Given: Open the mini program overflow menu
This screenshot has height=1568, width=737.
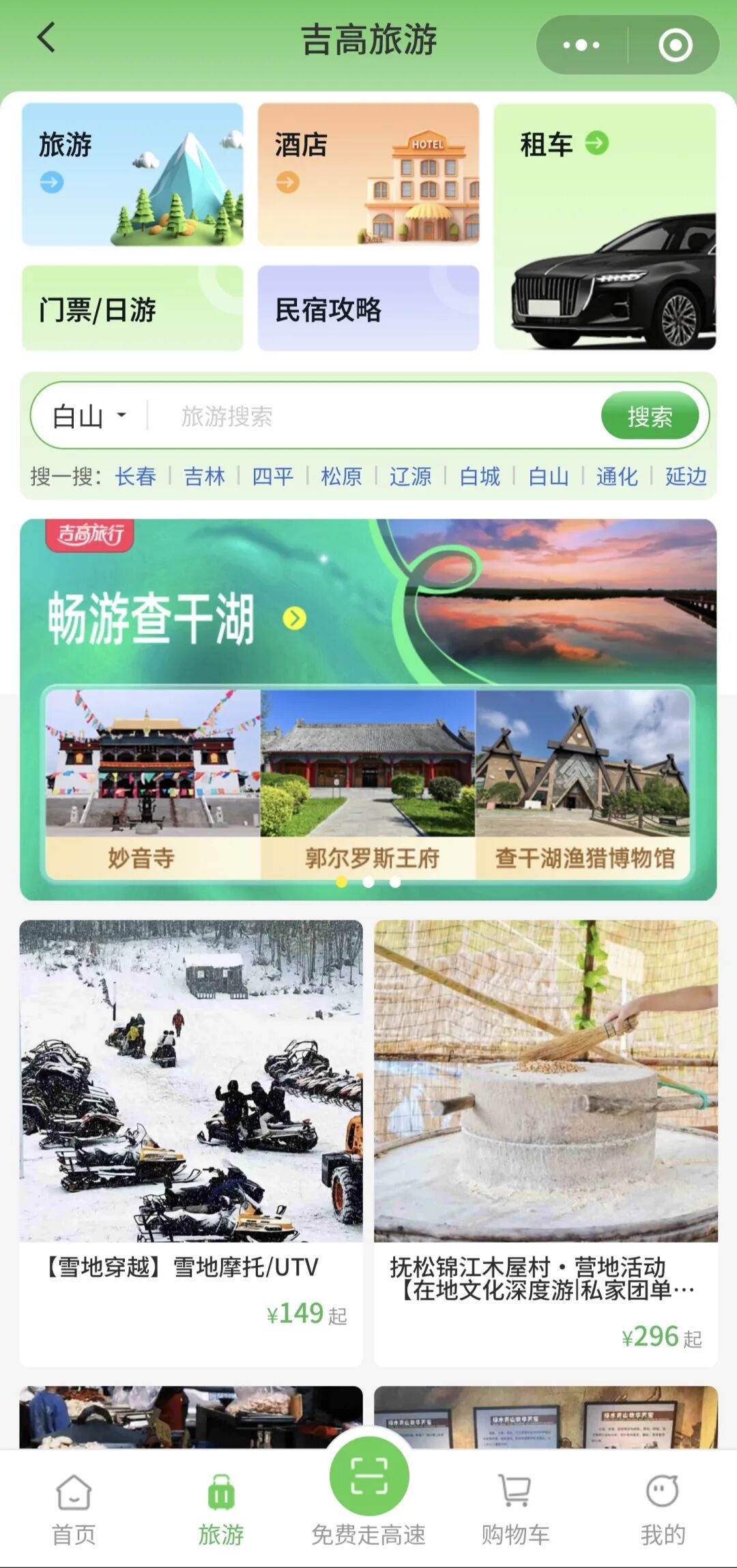Looking at the screenshot, I should click(x=581, y=45).
